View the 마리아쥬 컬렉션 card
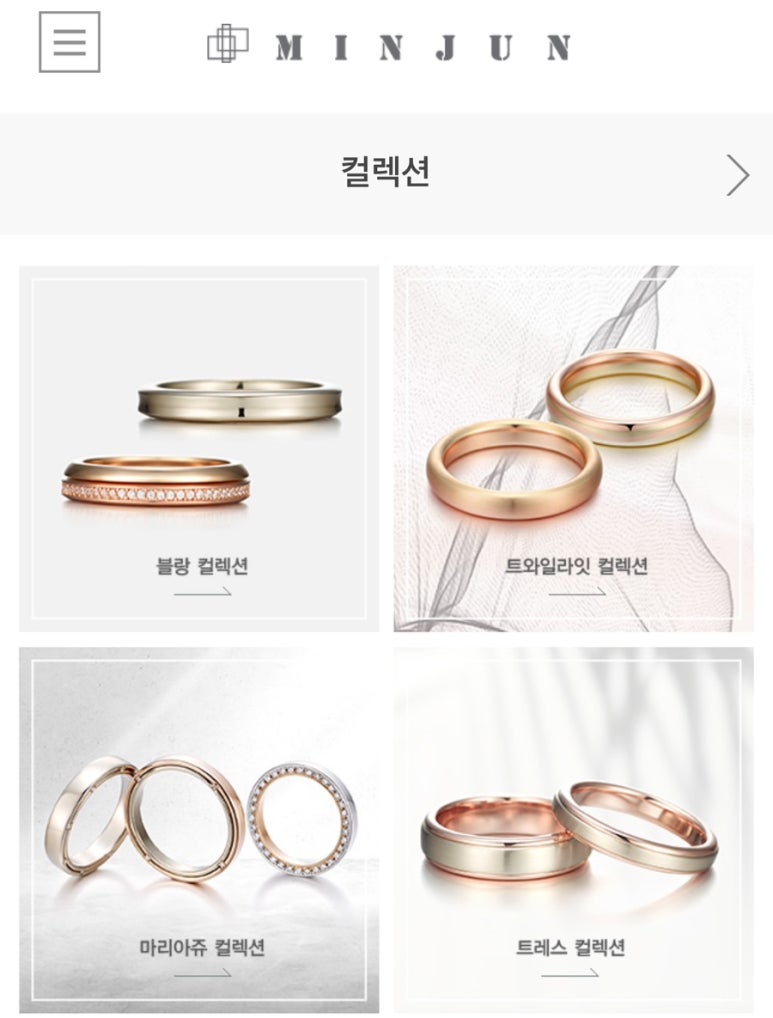 coord(199,830)
